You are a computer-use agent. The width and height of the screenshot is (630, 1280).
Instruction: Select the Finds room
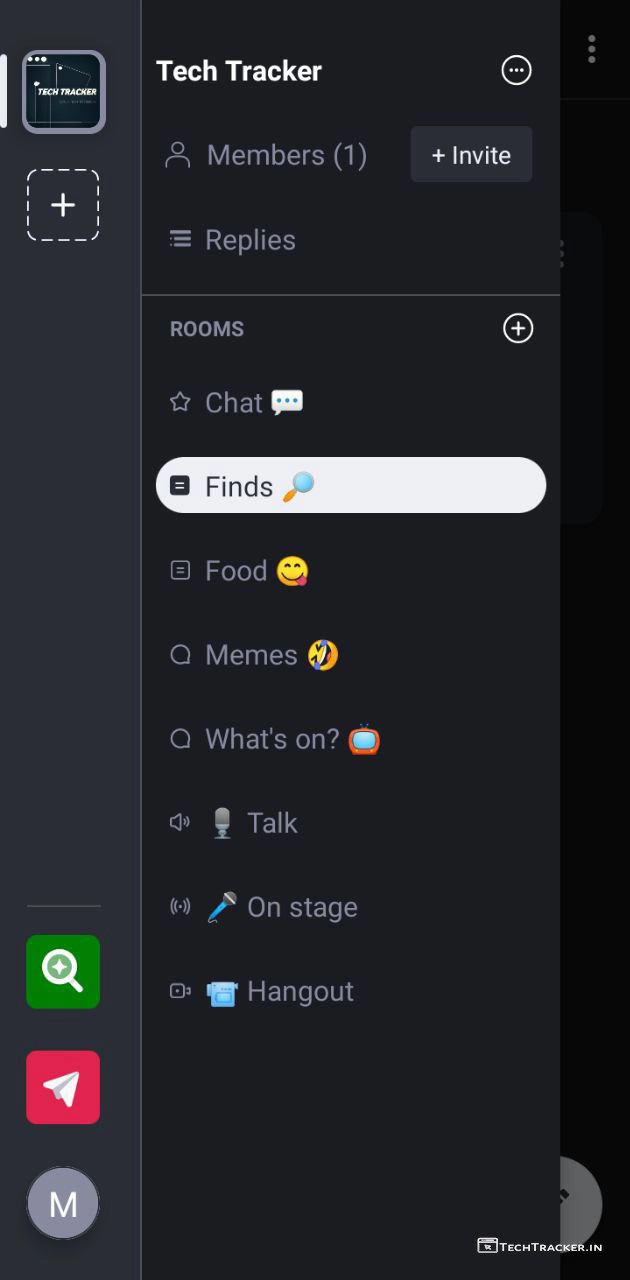point(350,486)
